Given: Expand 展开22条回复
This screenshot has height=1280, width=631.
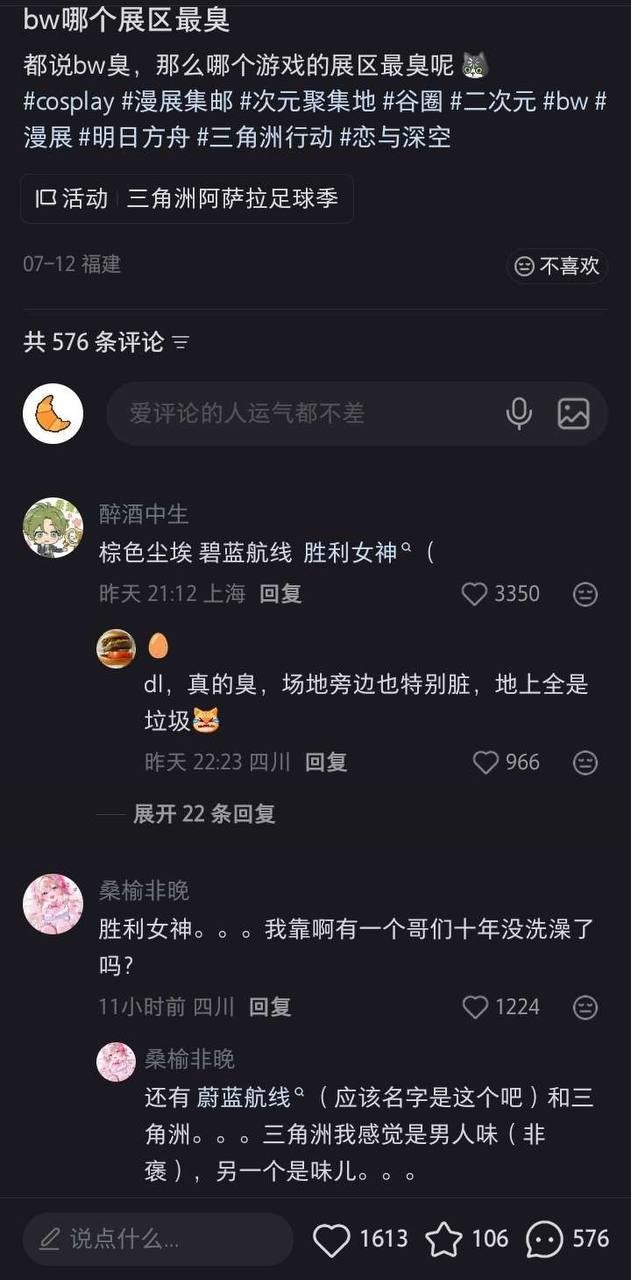Looking at the screenshot, I should click(x=204, y=814).
